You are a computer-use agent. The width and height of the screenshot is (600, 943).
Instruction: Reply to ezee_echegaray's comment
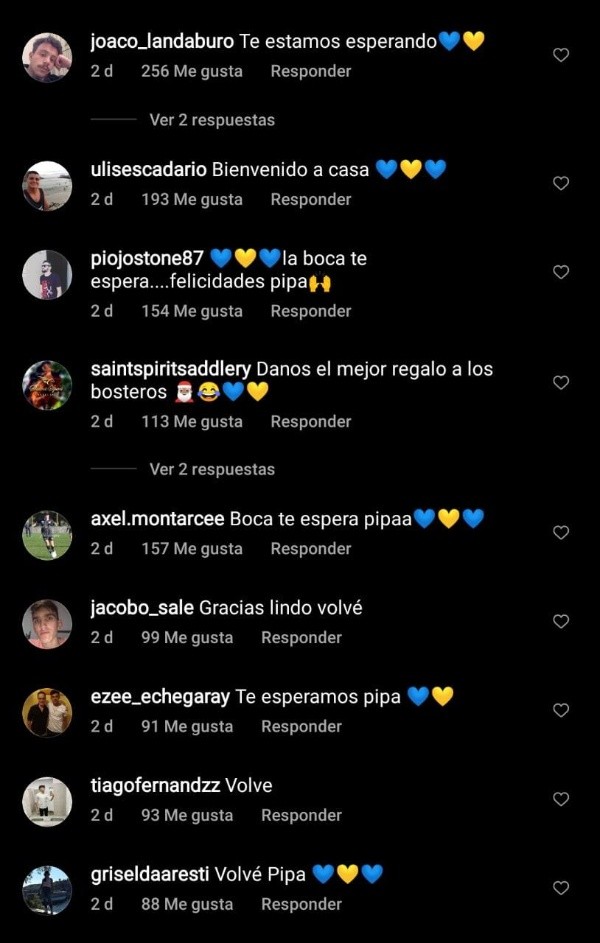tap(301, 726)
